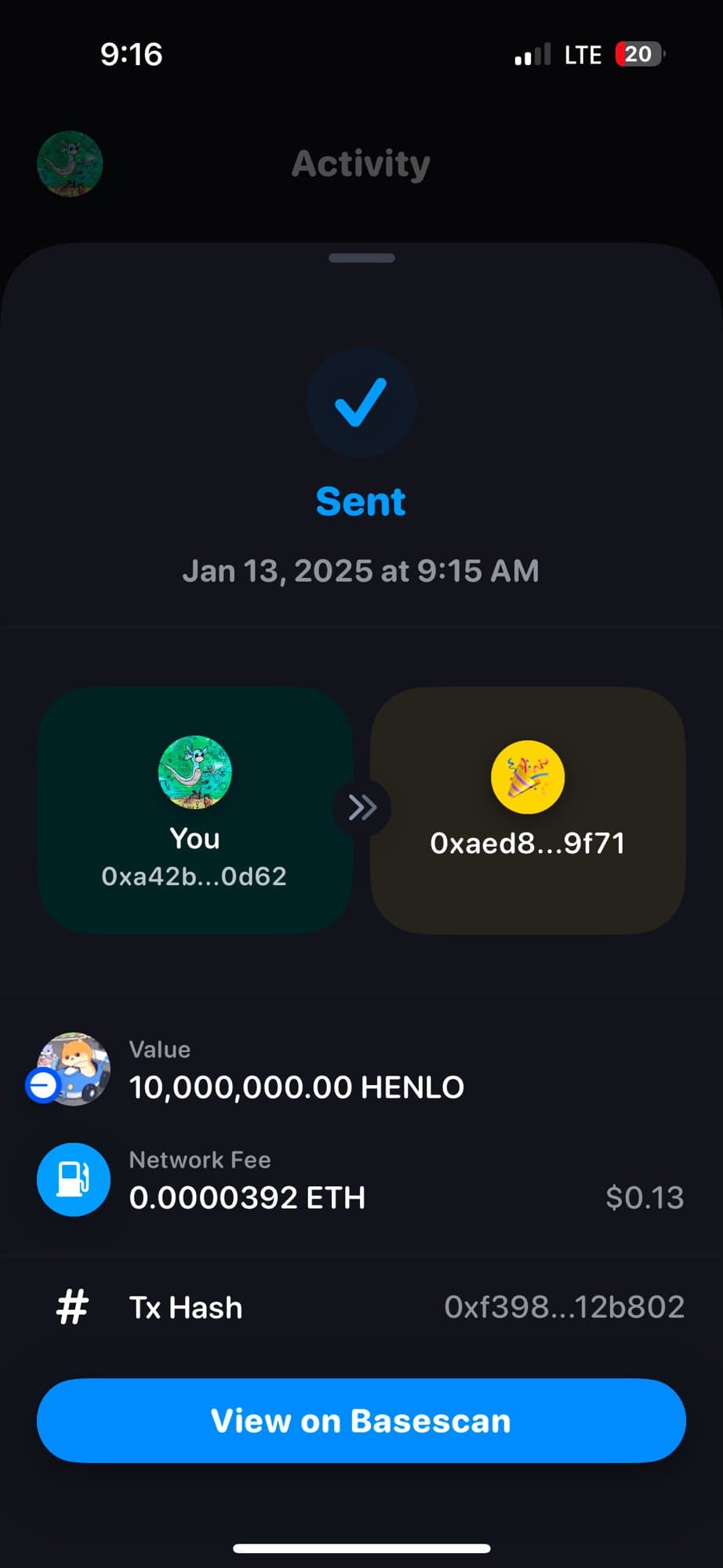The width and height of the screenshot is (723, 1568).
Task: Open the recipient 0xaed8...9f71 card
Action: pyautogui.click(x=527, y=810)
